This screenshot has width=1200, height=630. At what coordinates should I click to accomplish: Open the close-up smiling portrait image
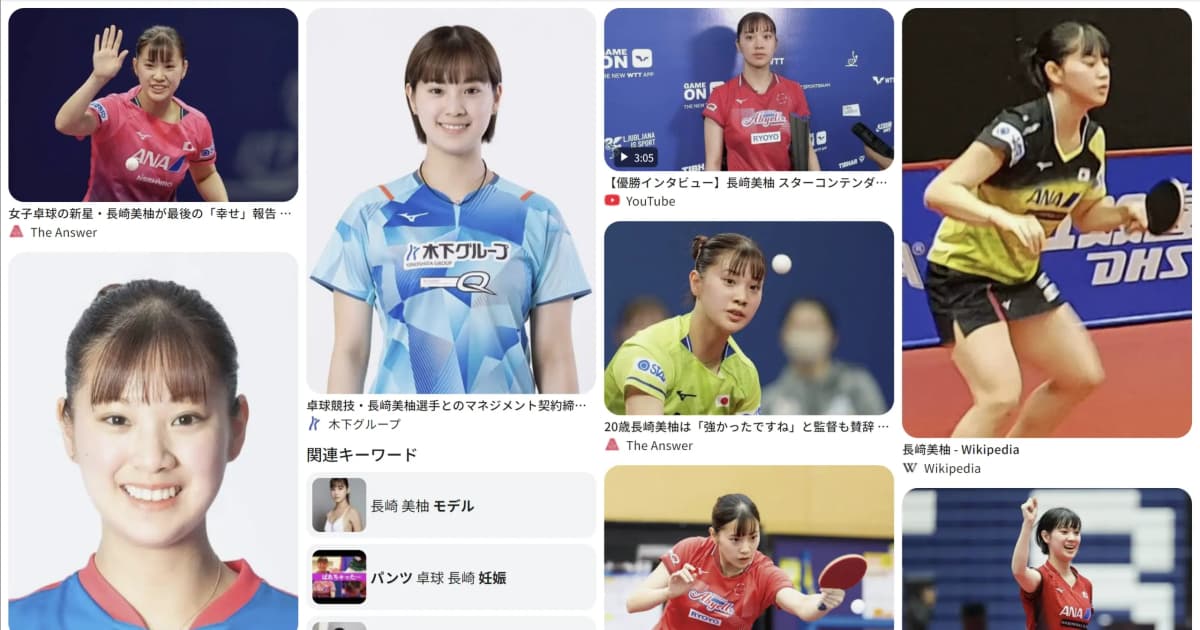coord(153,441)
